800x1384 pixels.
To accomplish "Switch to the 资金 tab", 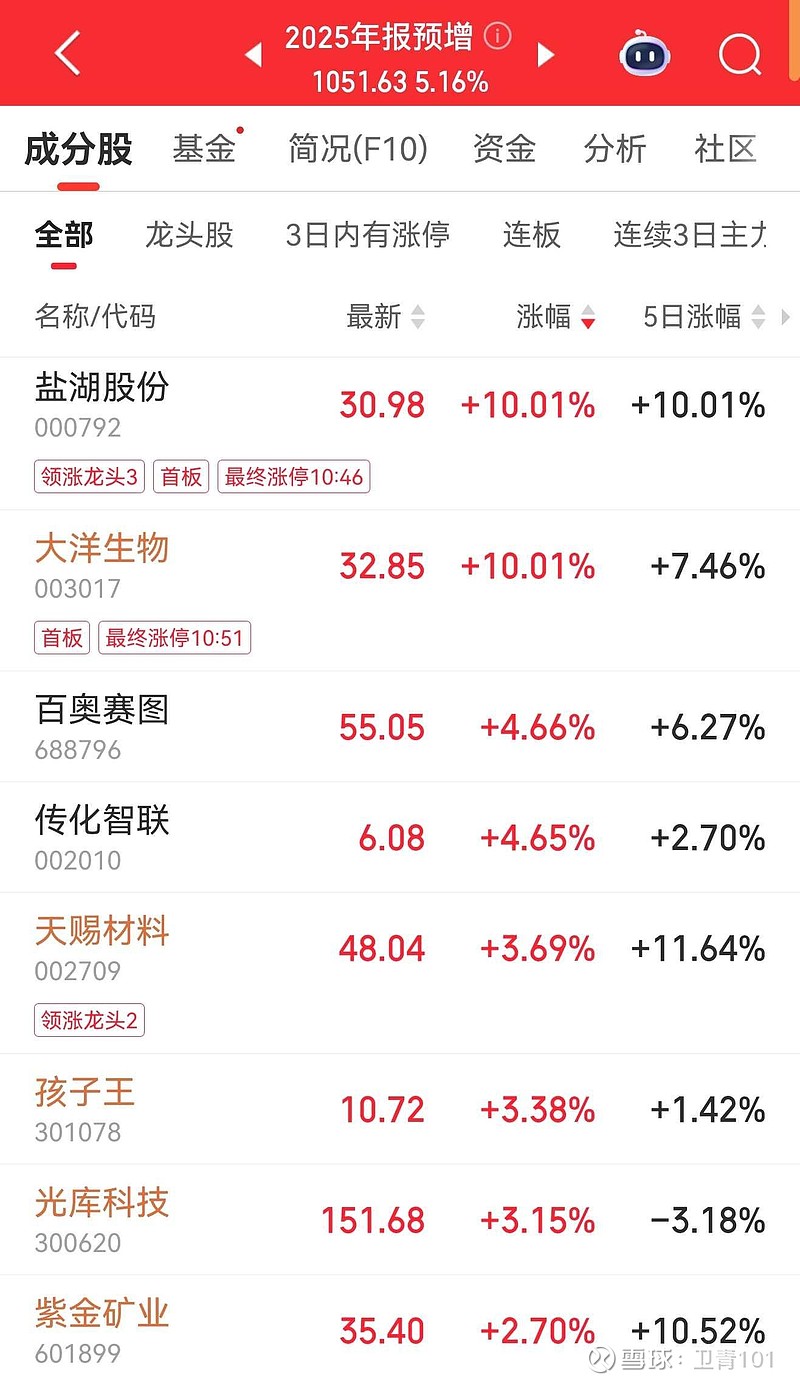I will [x=504, y=150].
